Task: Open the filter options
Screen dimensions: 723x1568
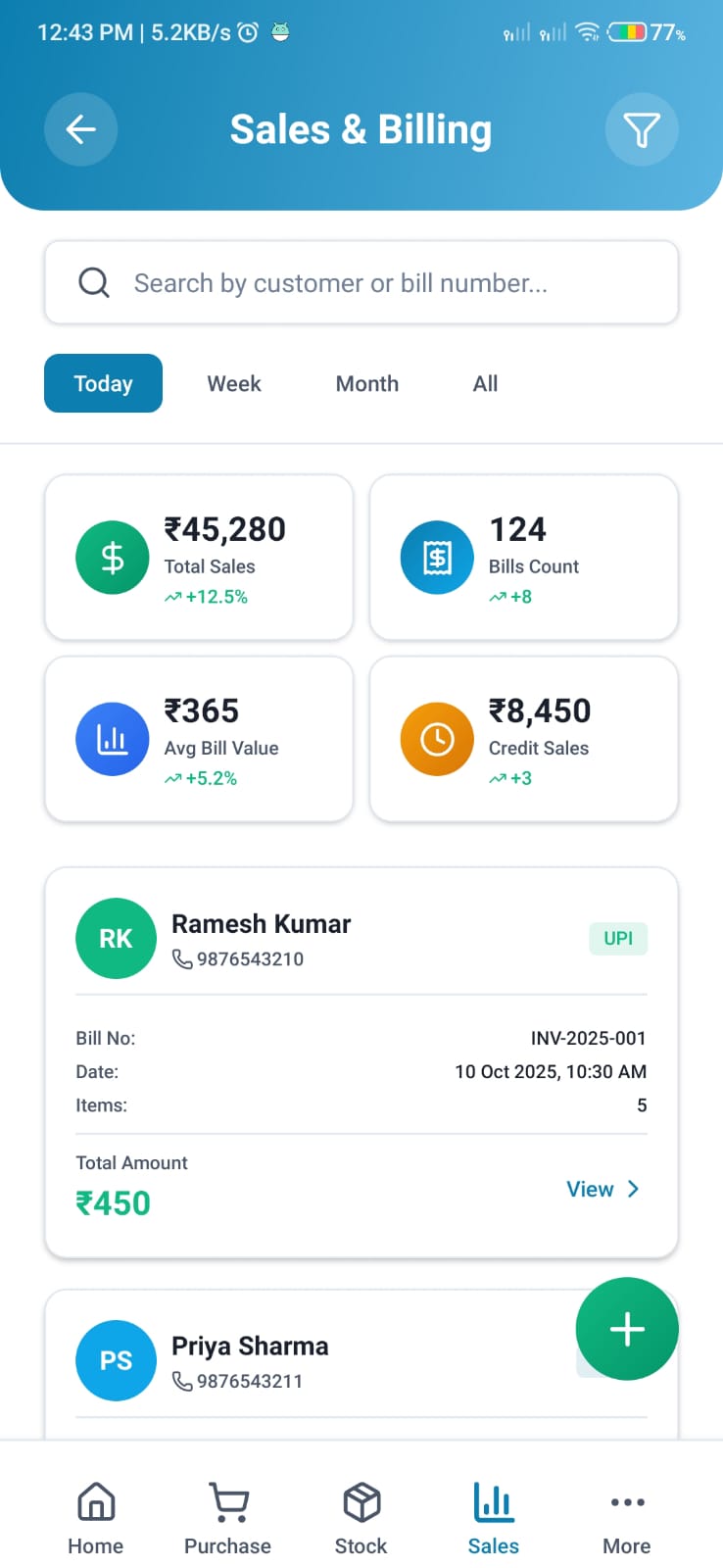Action: tap(642, 129)
